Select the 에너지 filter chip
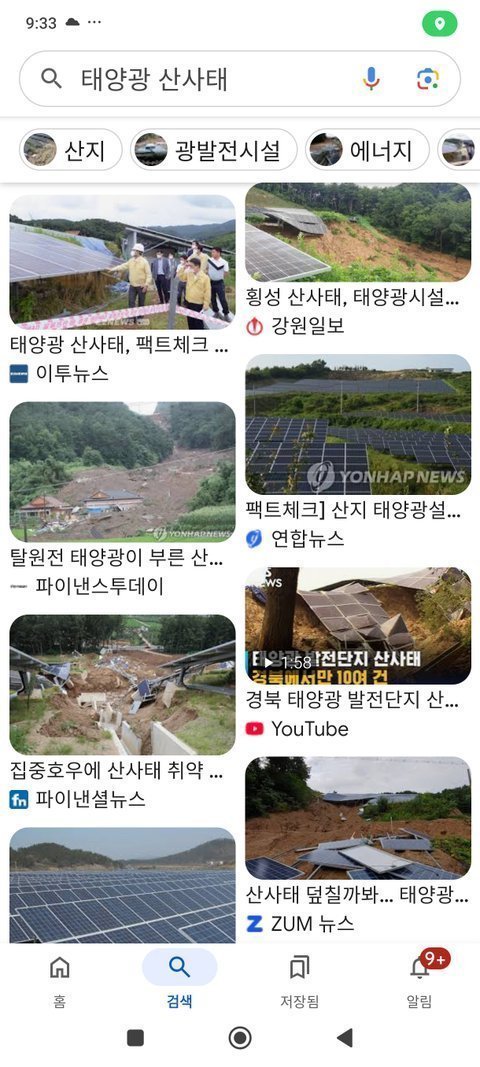This screenshot has height=1067, width=480. [368, 150]
